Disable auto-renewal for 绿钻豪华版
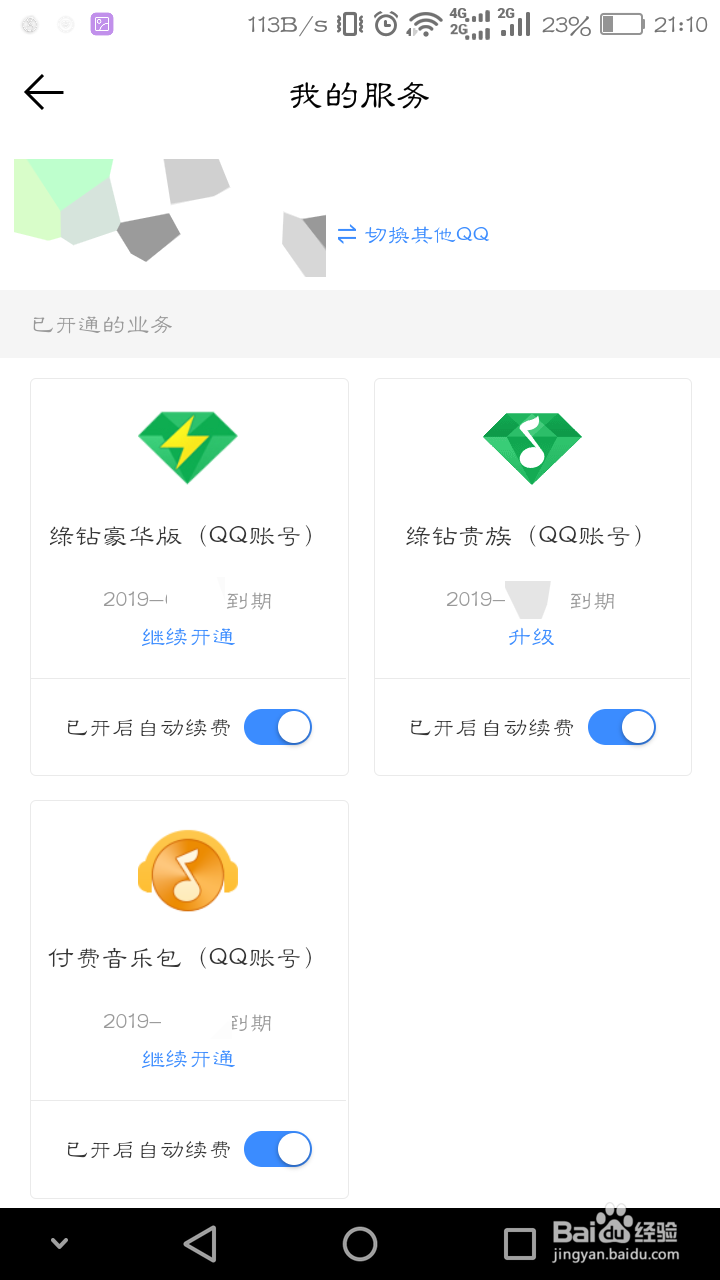 pyautogui.click(x=278, y=727)
